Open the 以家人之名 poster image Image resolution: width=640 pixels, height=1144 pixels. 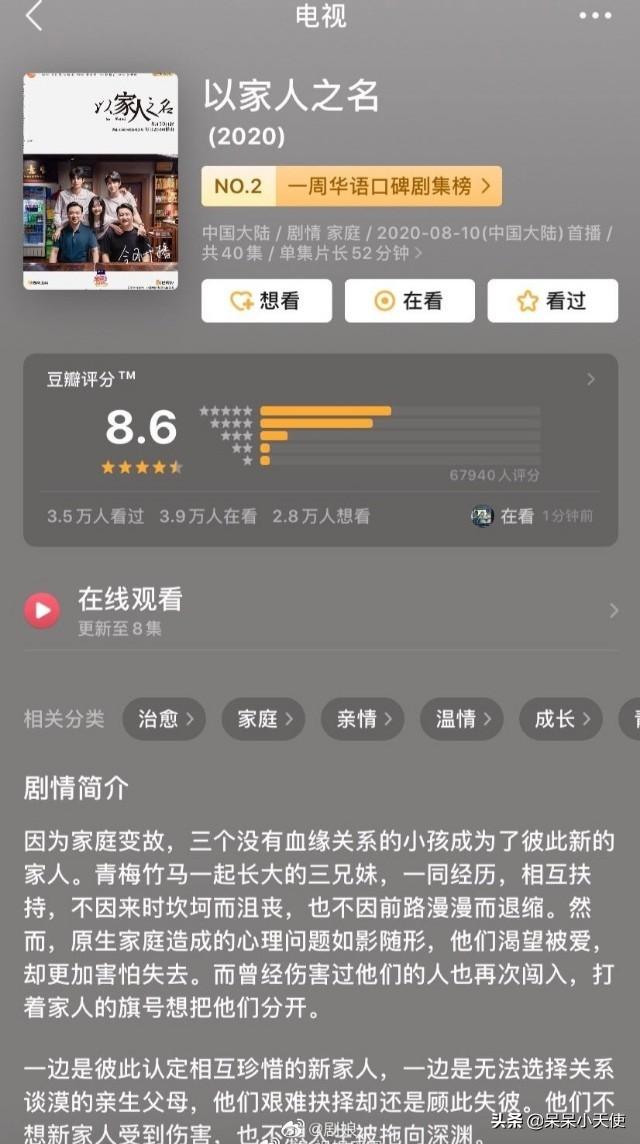[x=101, y=181]
